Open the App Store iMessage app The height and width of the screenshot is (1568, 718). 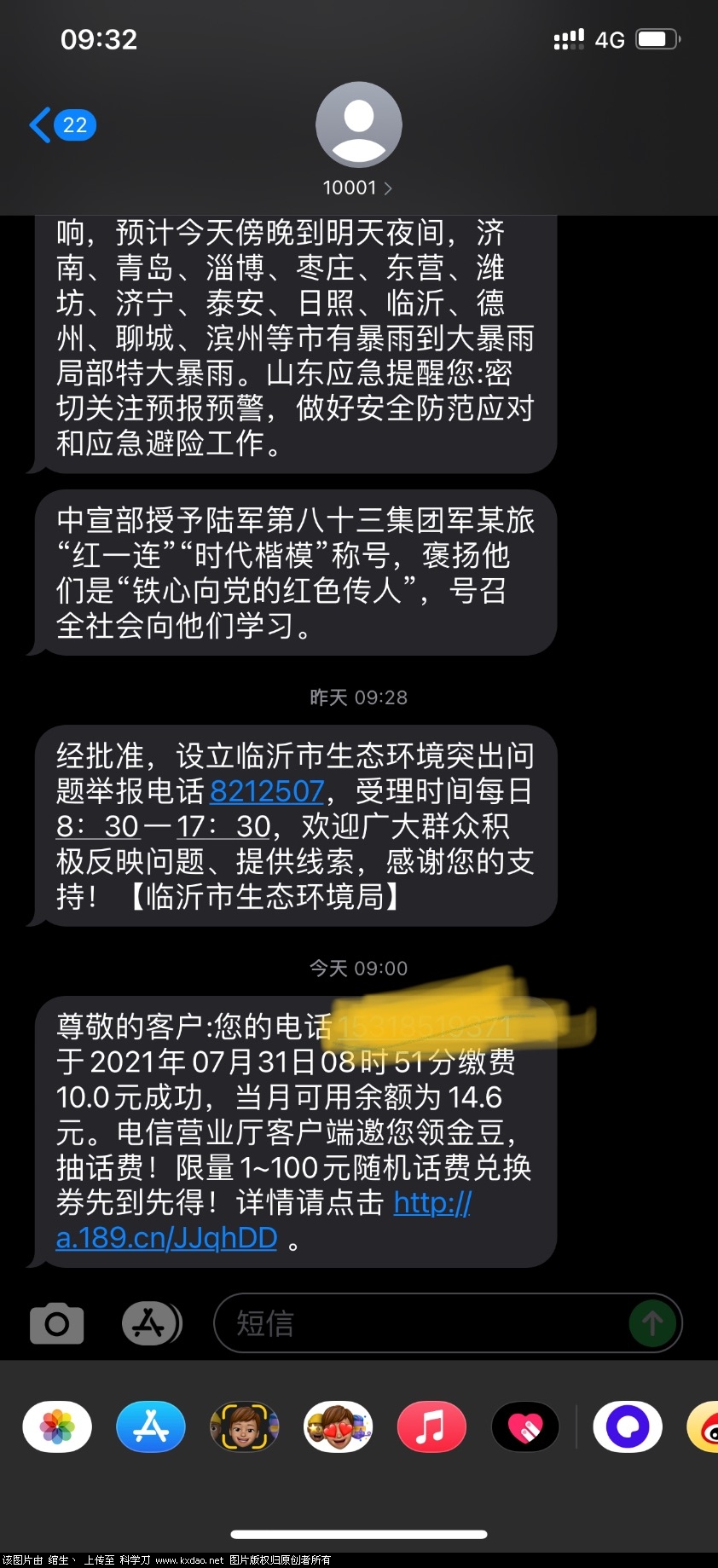(x=151, y=1426)
